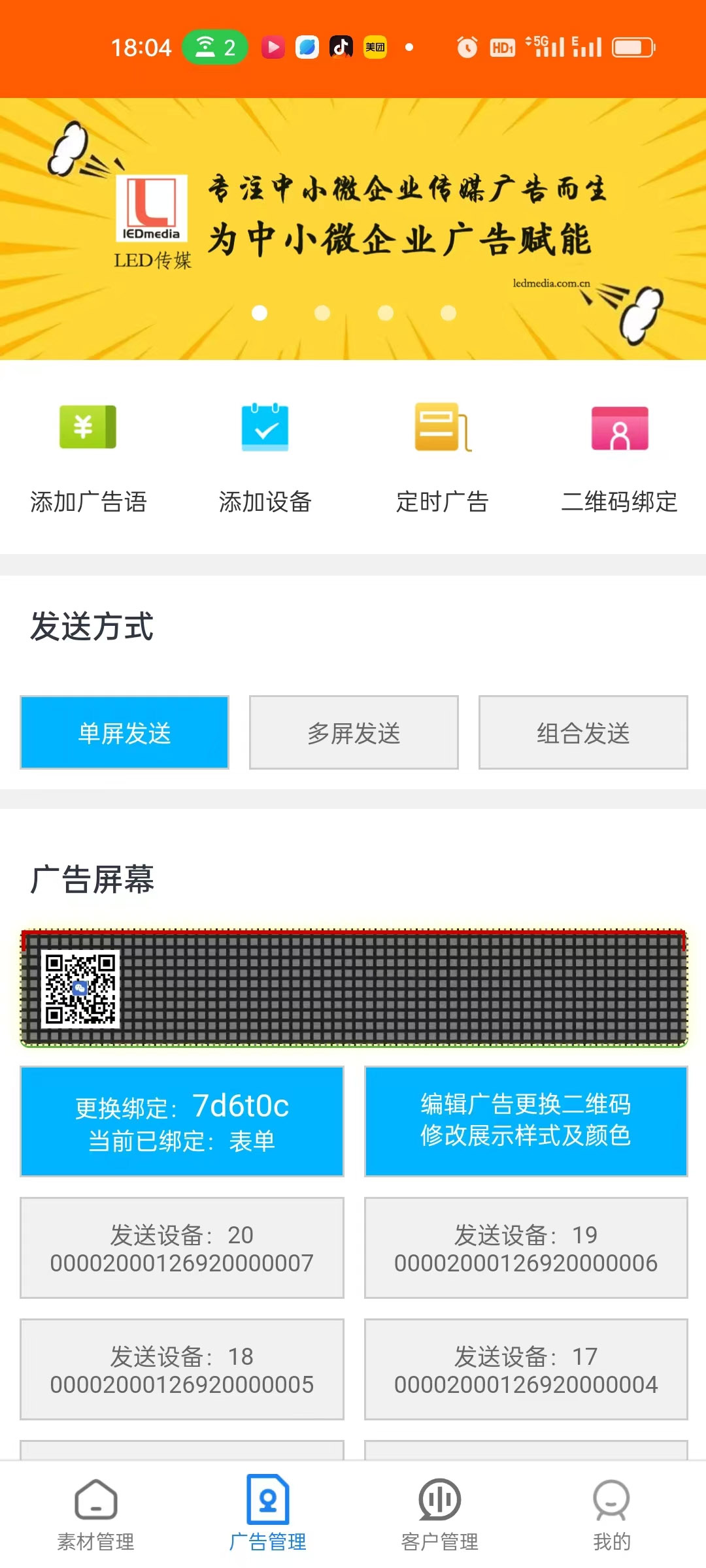The width and height of the screenshot is (706, 1568).
Task: Open 定时广告 scheduled ads
Action: click(443, 457)
